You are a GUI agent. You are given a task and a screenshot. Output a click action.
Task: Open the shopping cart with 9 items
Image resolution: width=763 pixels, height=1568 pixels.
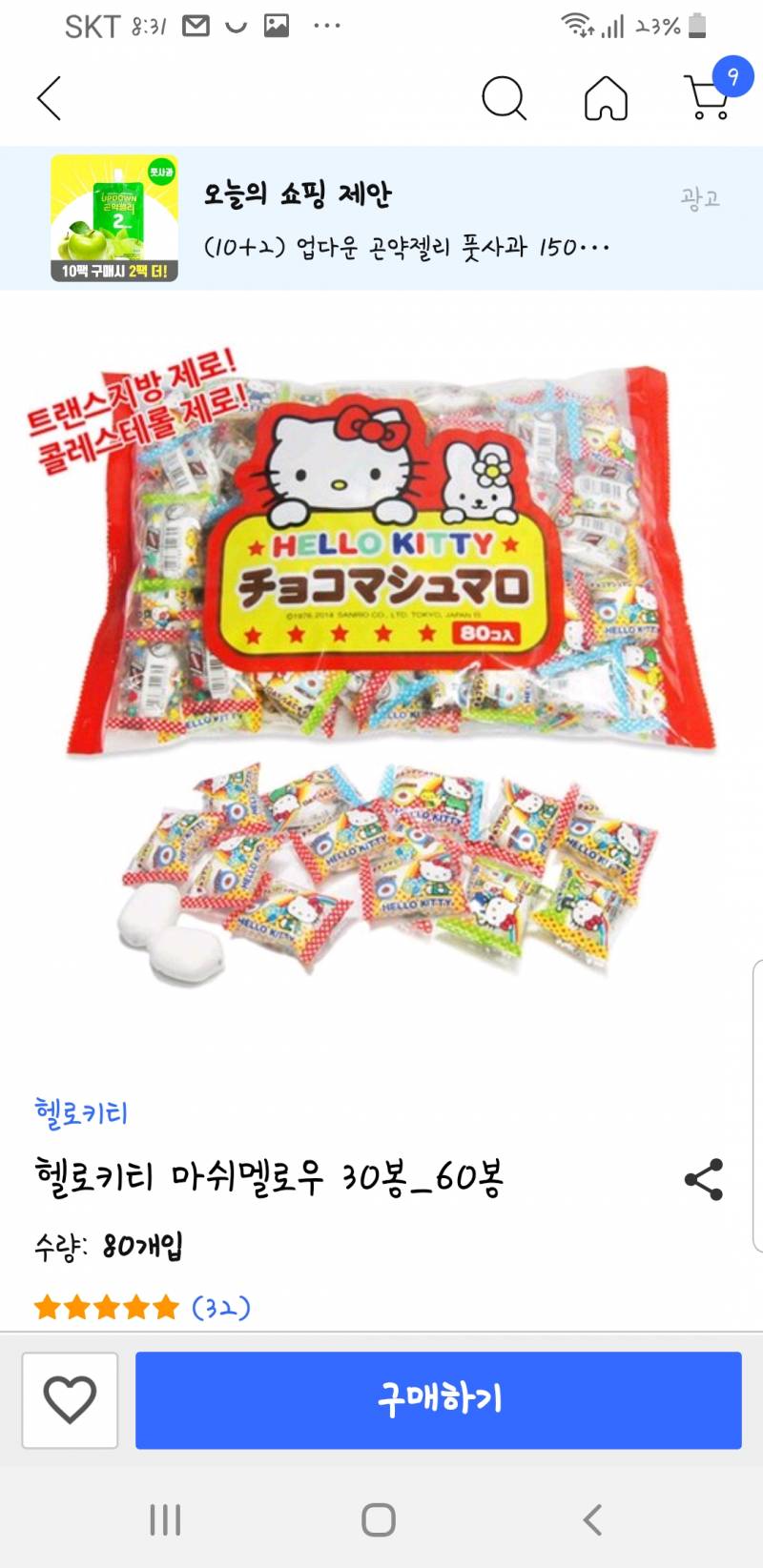pyautogui.click(x=711, y=95)
